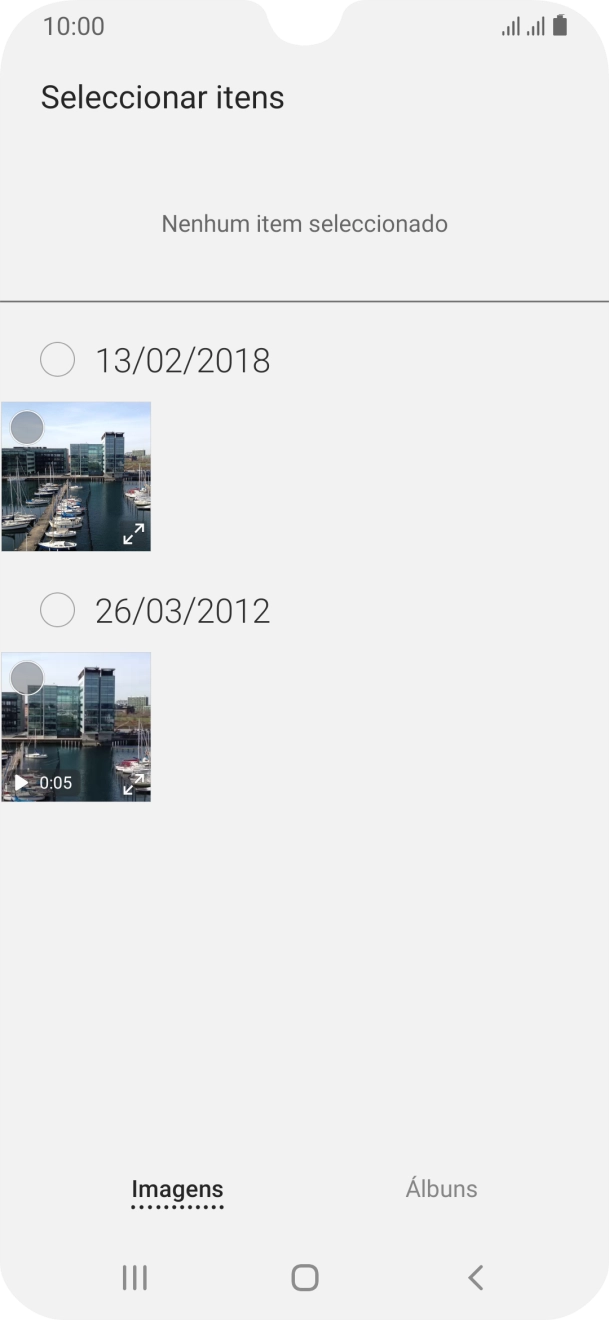
Task: Expand the 0:05 video to full view
Action: (x=133, y=784)
